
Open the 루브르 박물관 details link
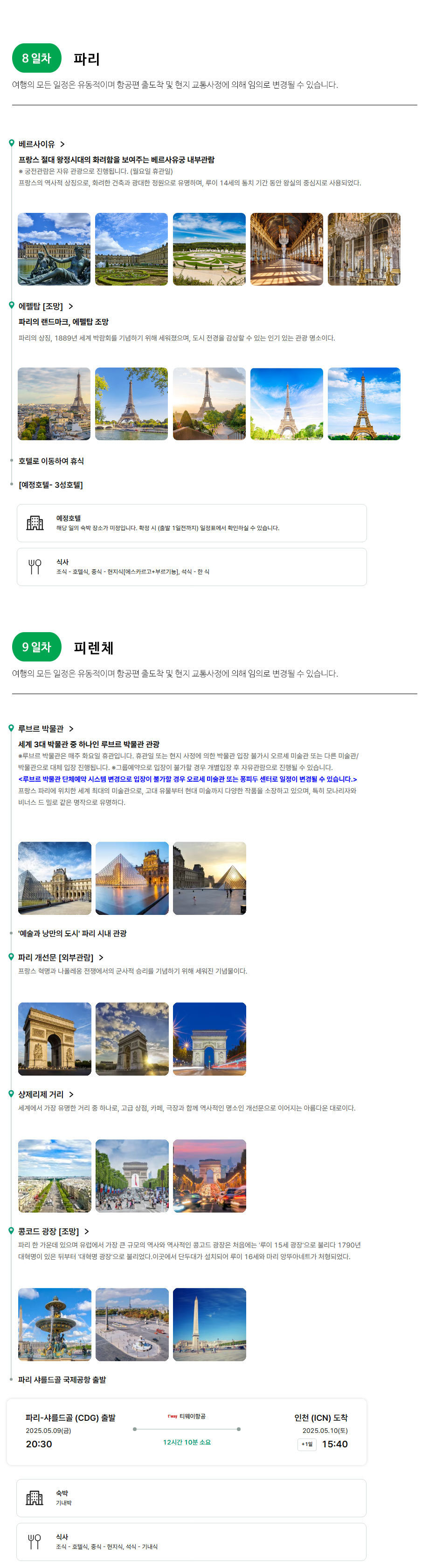[x=46, y=729]
